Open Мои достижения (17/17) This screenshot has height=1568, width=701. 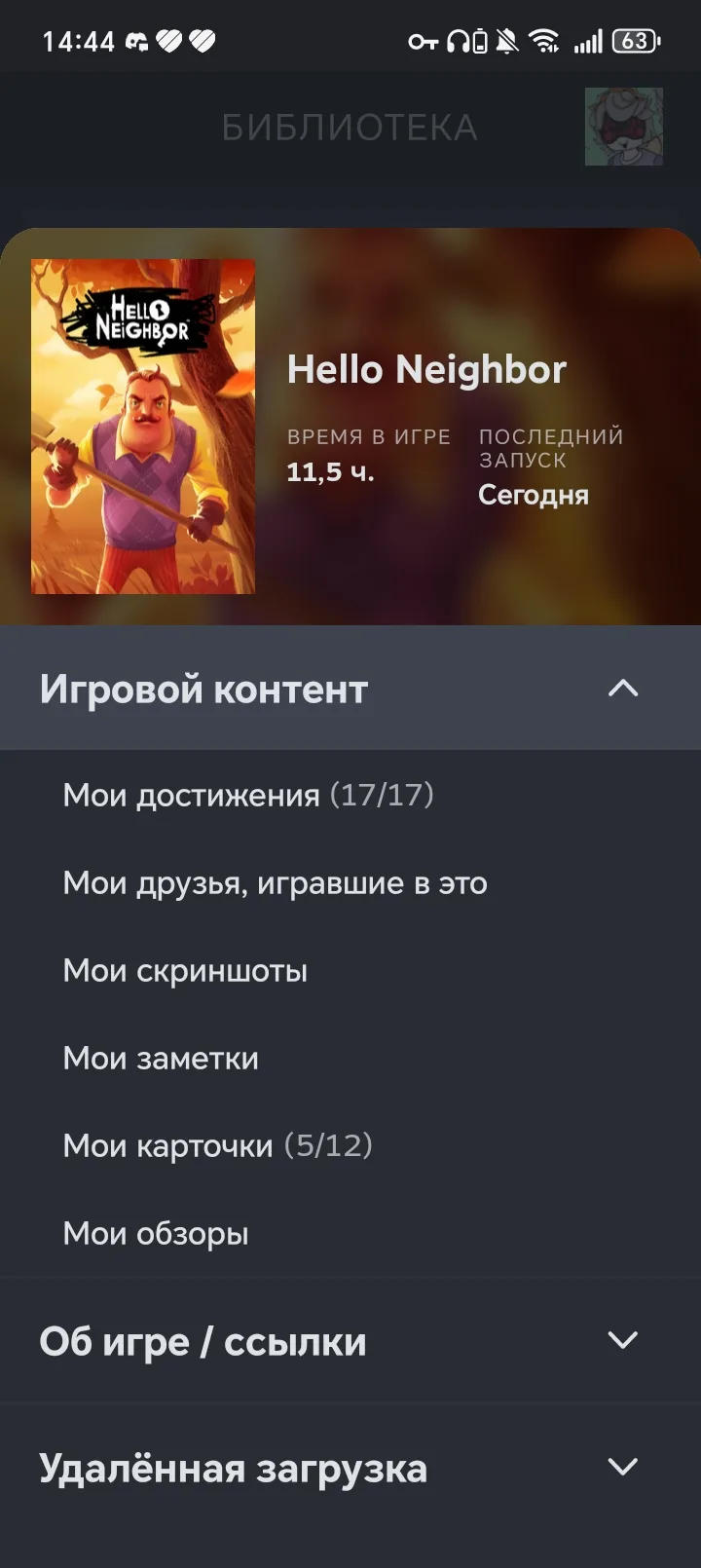pyautogui.click(x=248, y=795)
